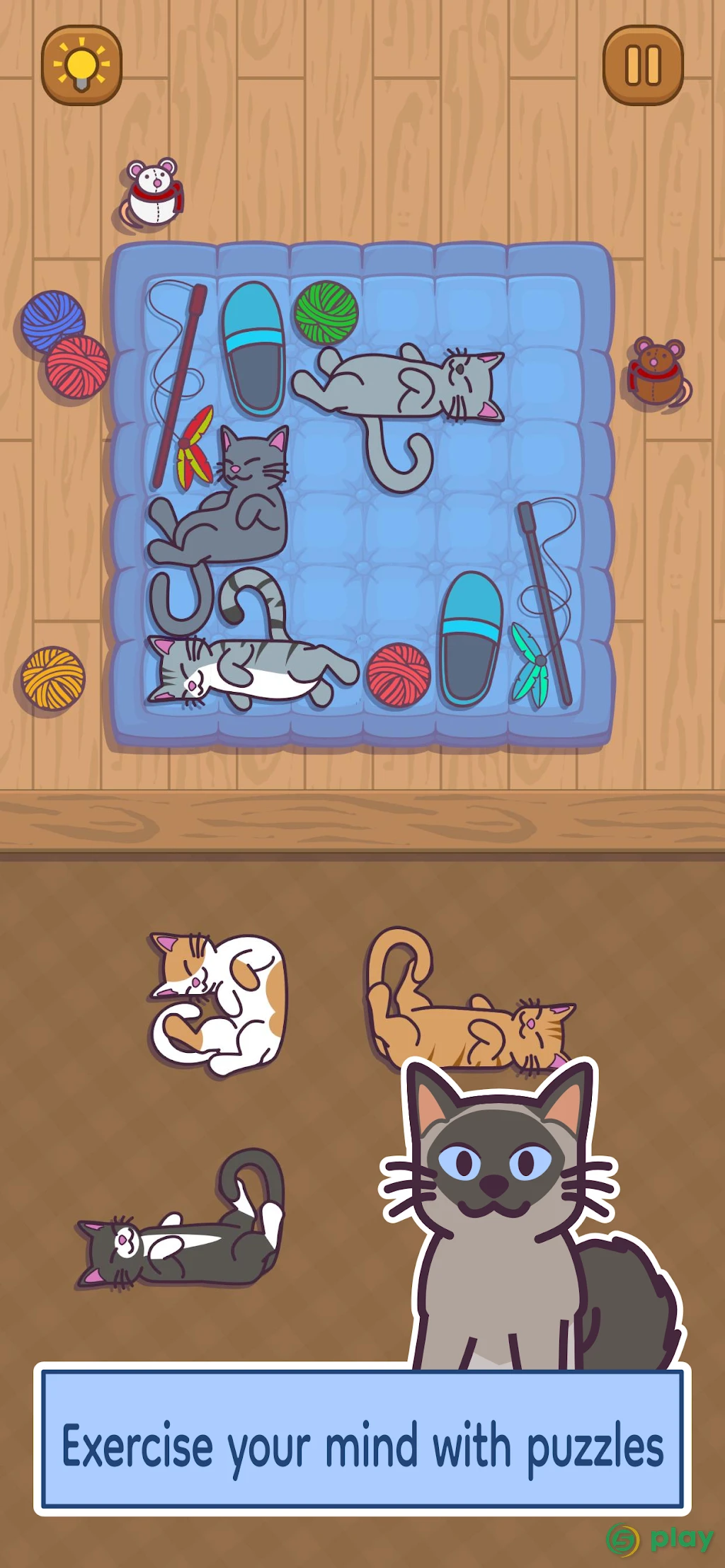
Task: Select the orange-and-white curled cat piece
Action: 218,1003
